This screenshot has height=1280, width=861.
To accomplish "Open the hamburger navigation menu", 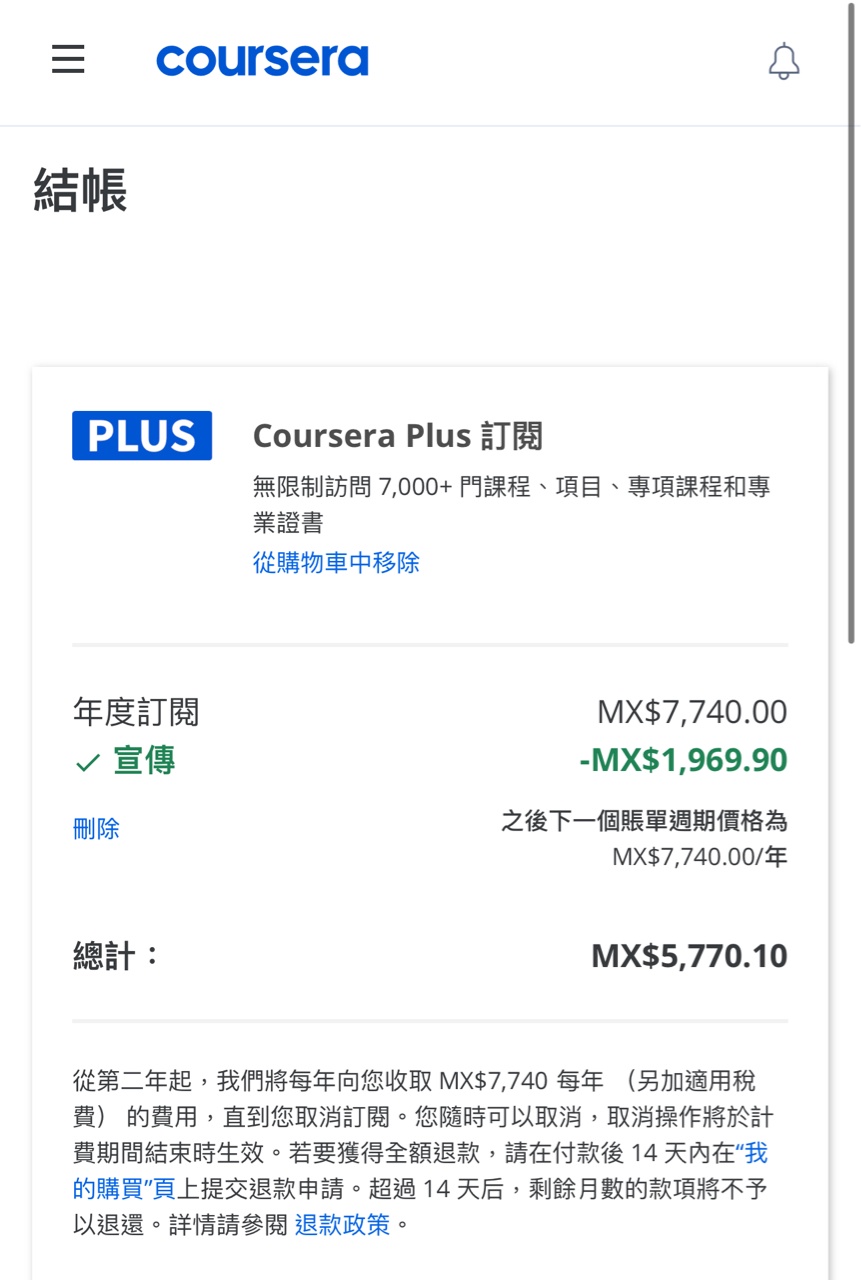I will (x=68, y=61).
